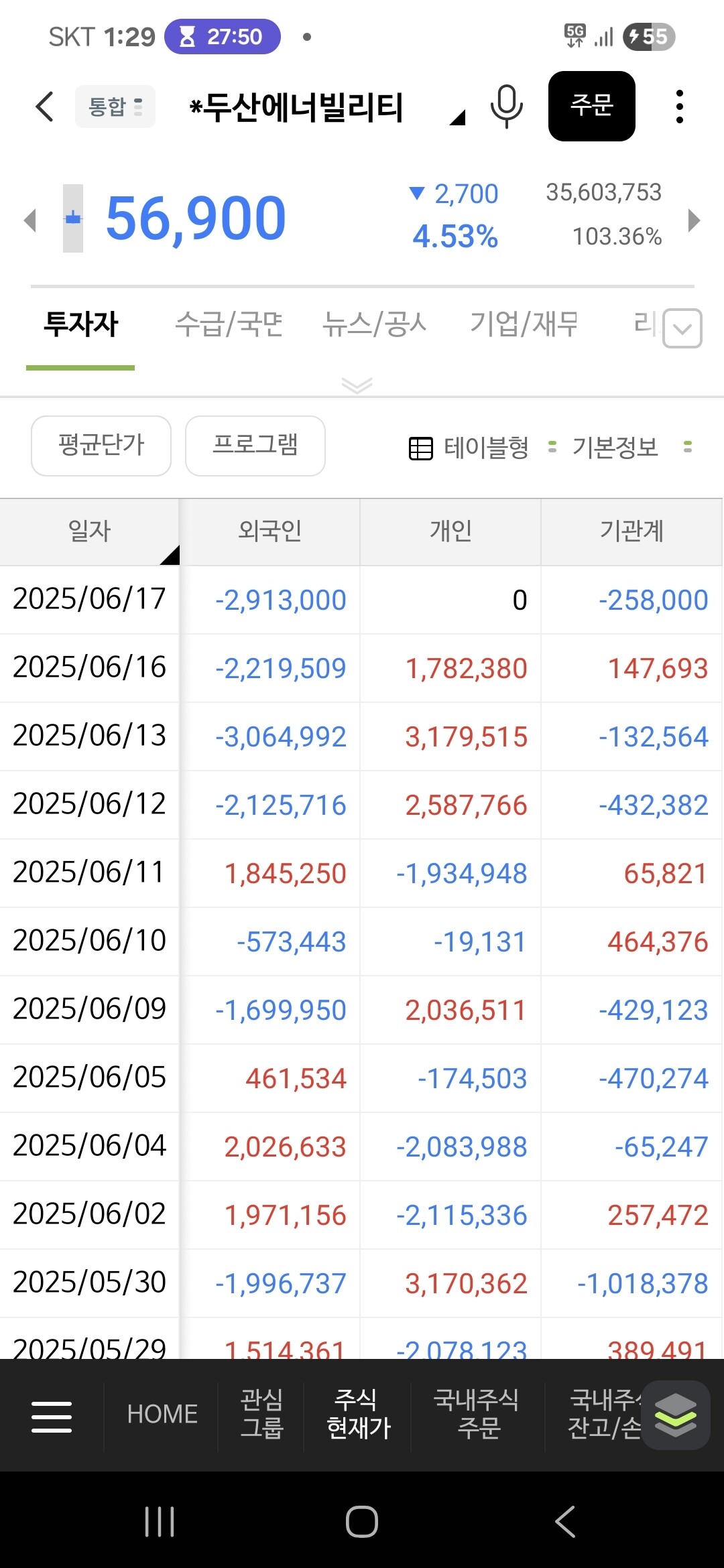Open 관심그룹 in the bottom bar
This screenshot has height=1568, width=724.
point(261,1415)
